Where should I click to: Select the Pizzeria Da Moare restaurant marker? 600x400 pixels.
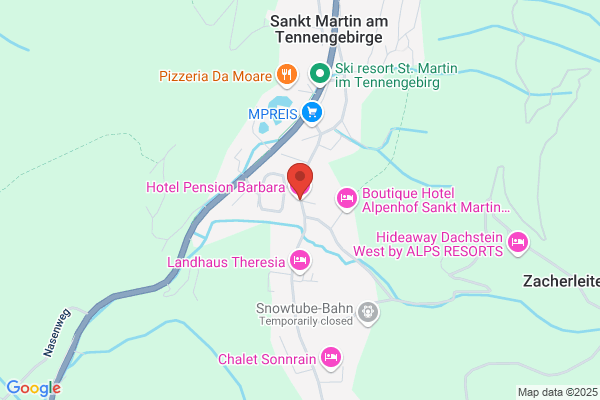[x=287, y=73]
